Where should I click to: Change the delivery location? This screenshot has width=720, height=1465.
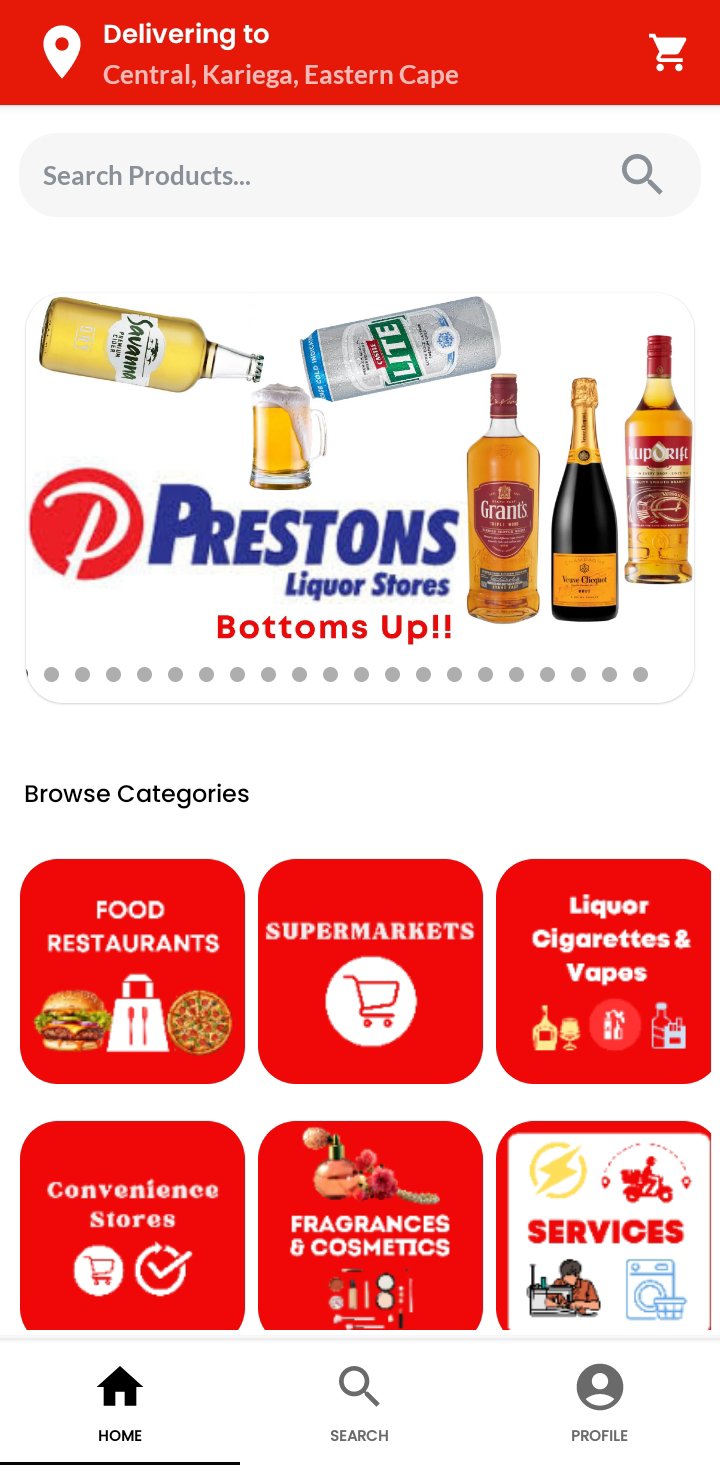pyautogui.click(x=280, y=55)
